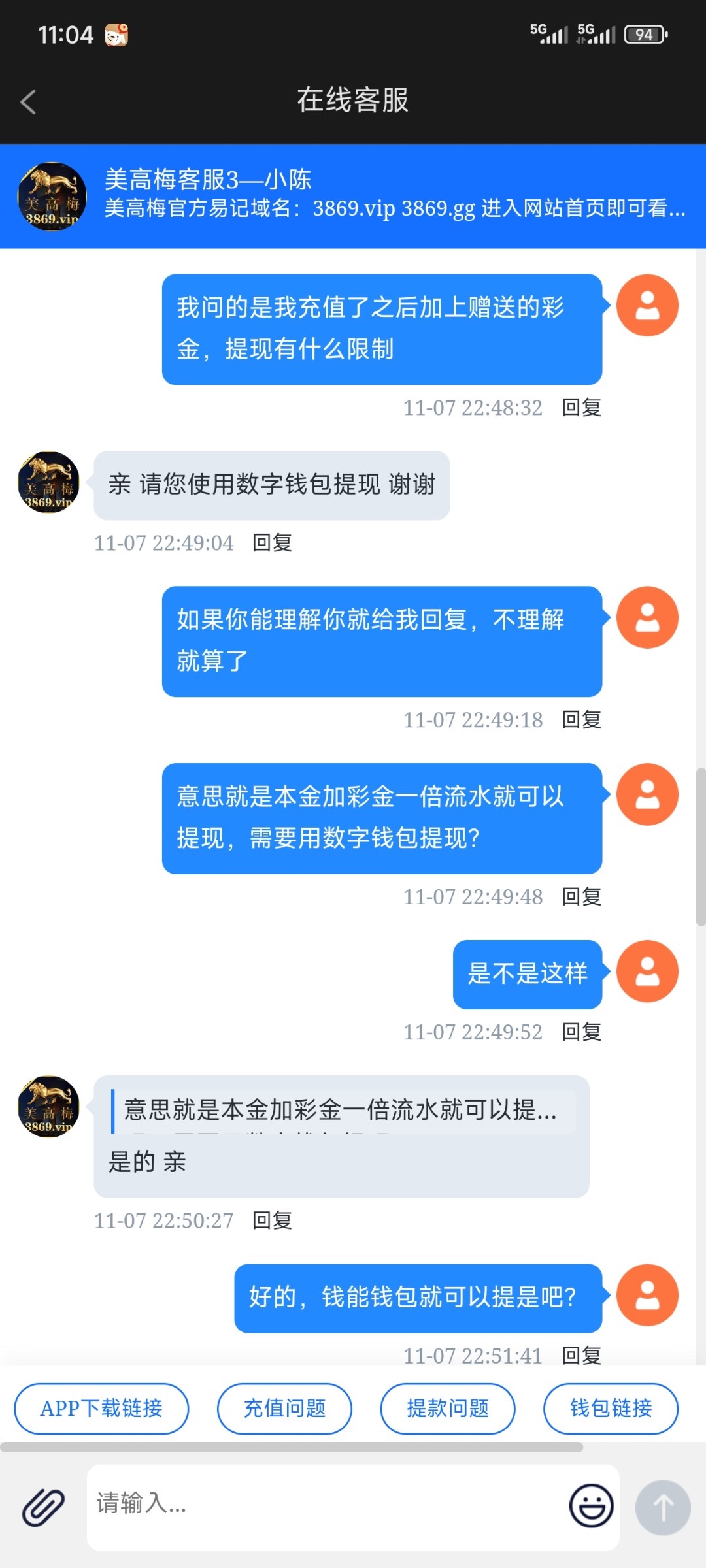Reply to the message sent at 22:49:18
706x1568 pixels.
coord(582,720)
